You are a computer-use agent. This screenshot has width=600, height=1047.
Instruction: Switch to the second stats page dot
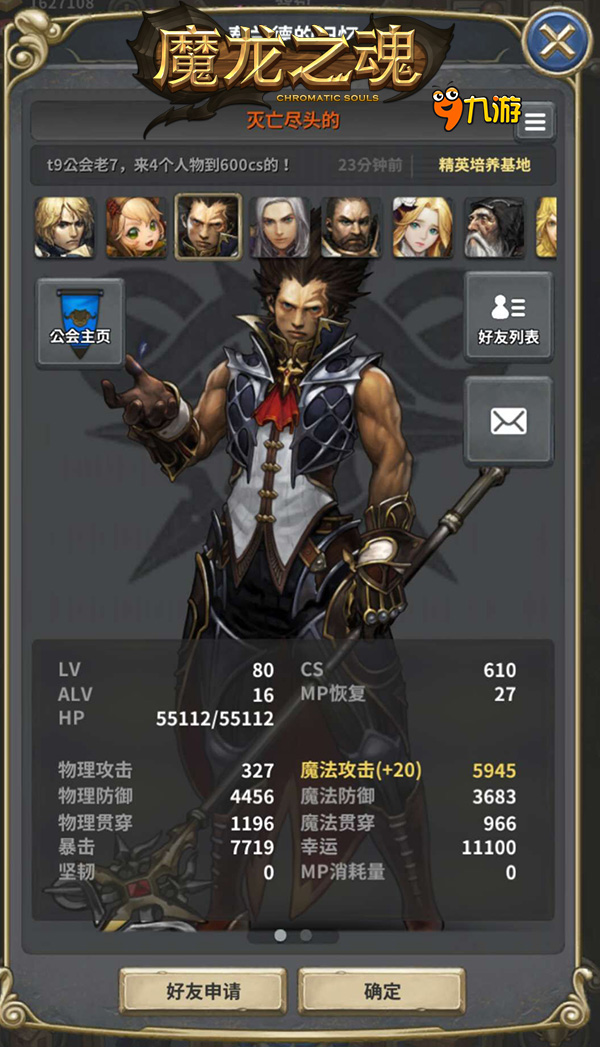coord(306,935)
